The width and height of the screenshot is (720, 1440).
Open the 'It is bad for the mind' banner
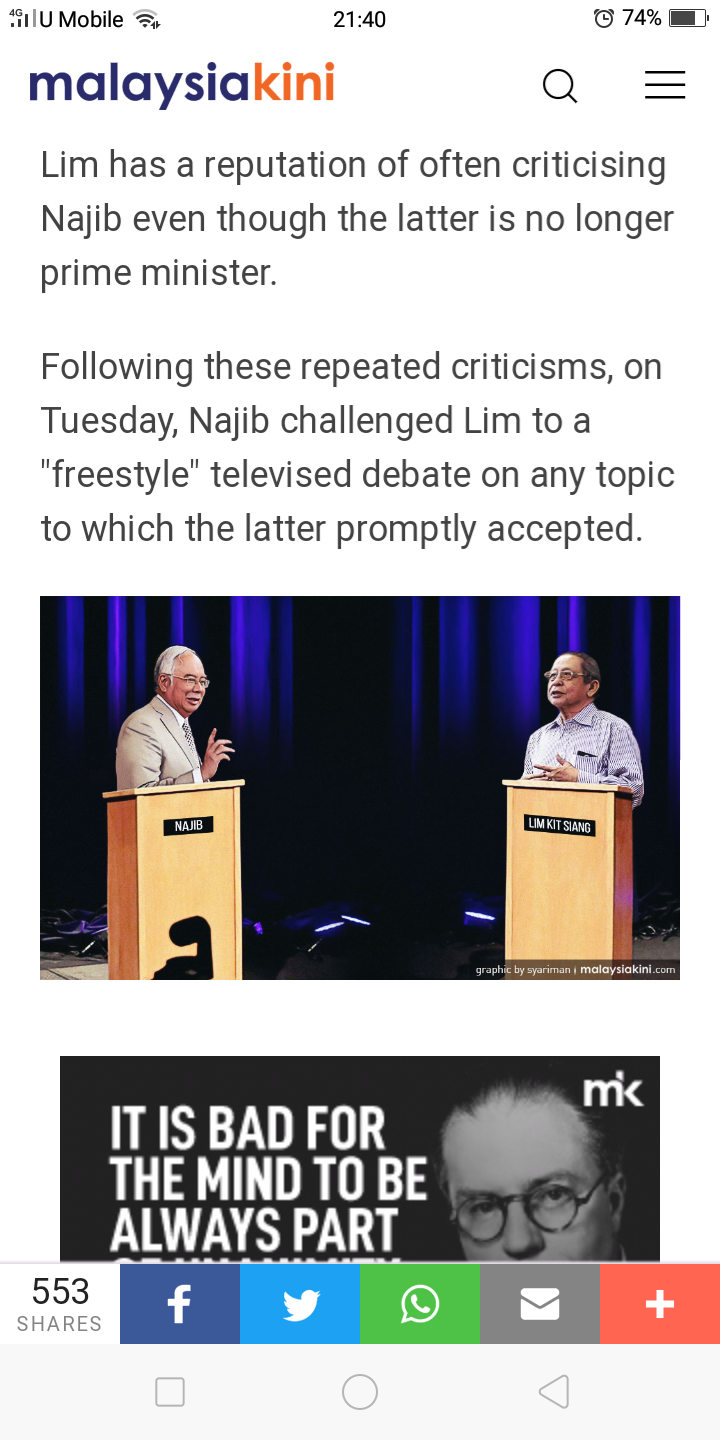(360, 1158)
